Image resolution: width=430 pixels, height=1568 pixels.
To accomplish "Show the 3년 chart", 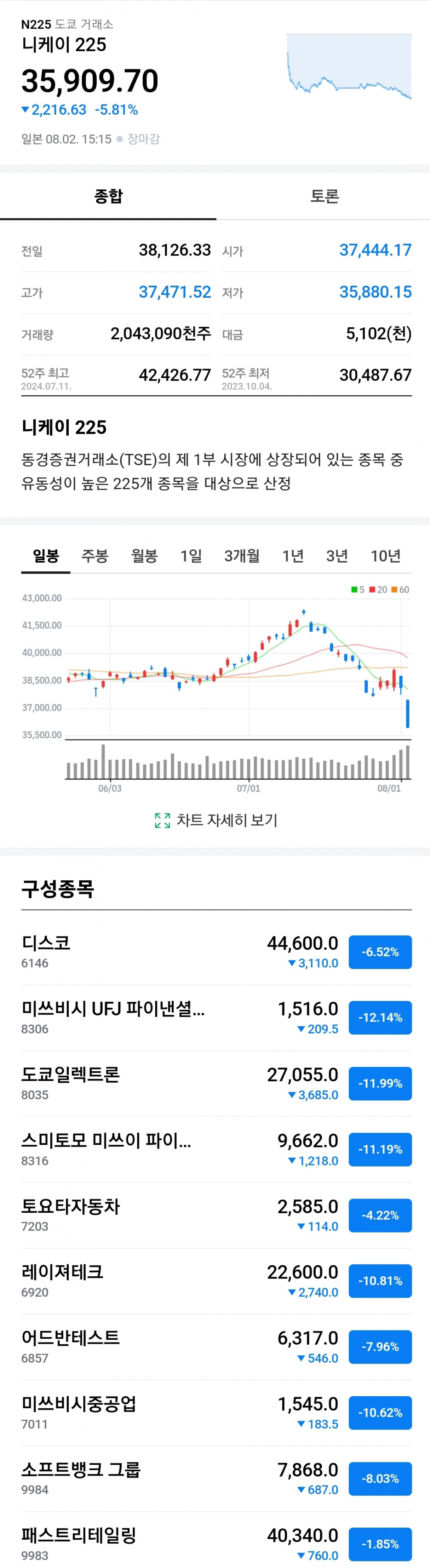I will (337, 555).
